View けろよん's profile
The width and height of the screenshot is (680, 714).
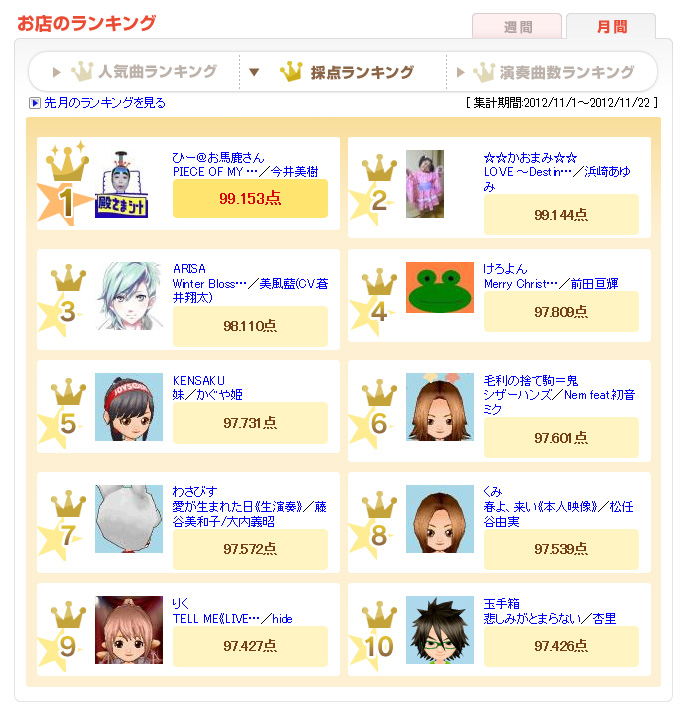coord(505,270)
